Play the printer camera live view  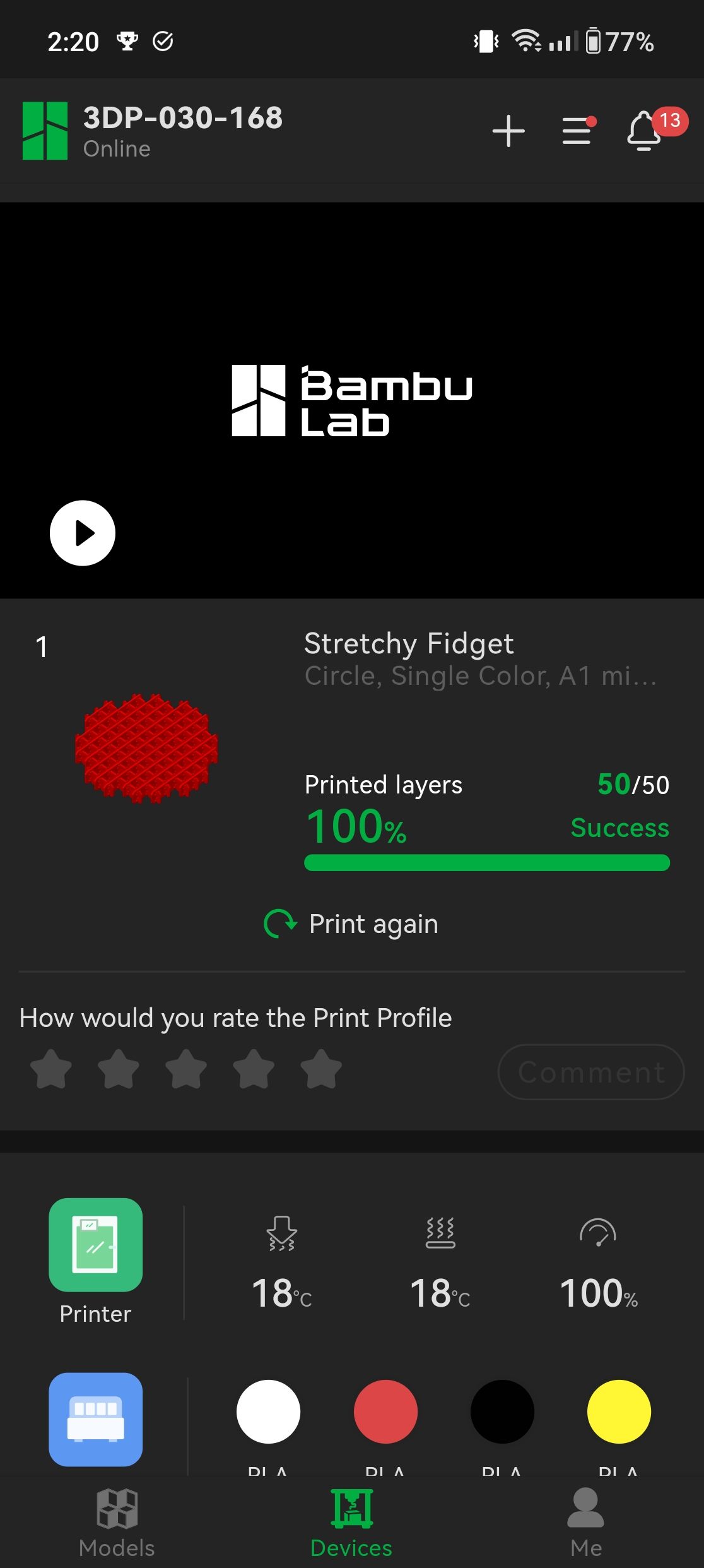coord(83,533)
